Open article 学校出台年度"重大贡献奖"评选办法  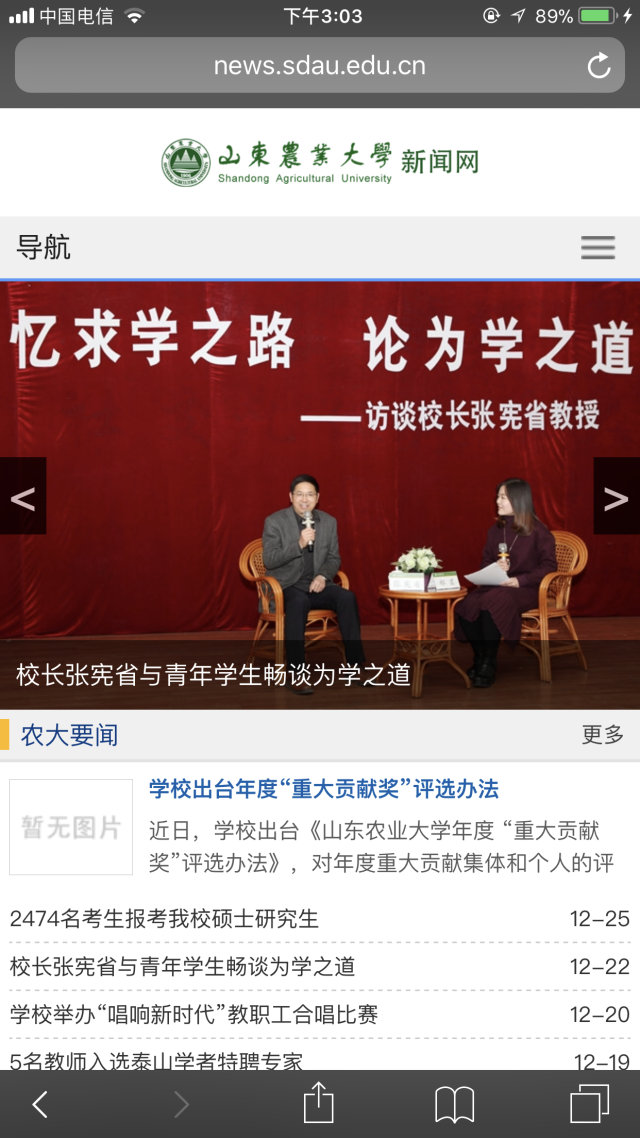coord(323,789)
